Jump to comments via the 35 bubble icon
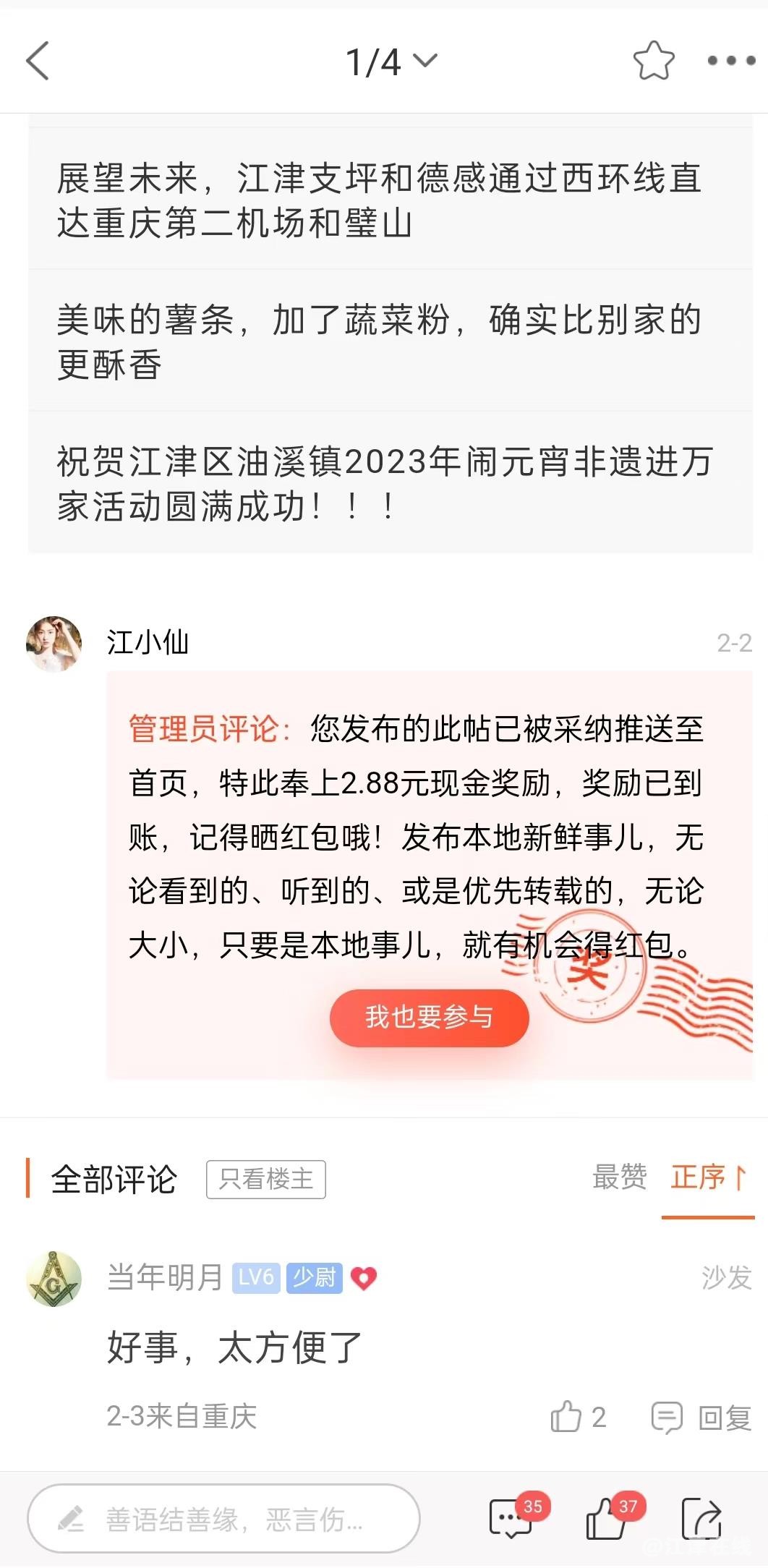Viewport: 768px width, 1568px height. coord(511,1518)
